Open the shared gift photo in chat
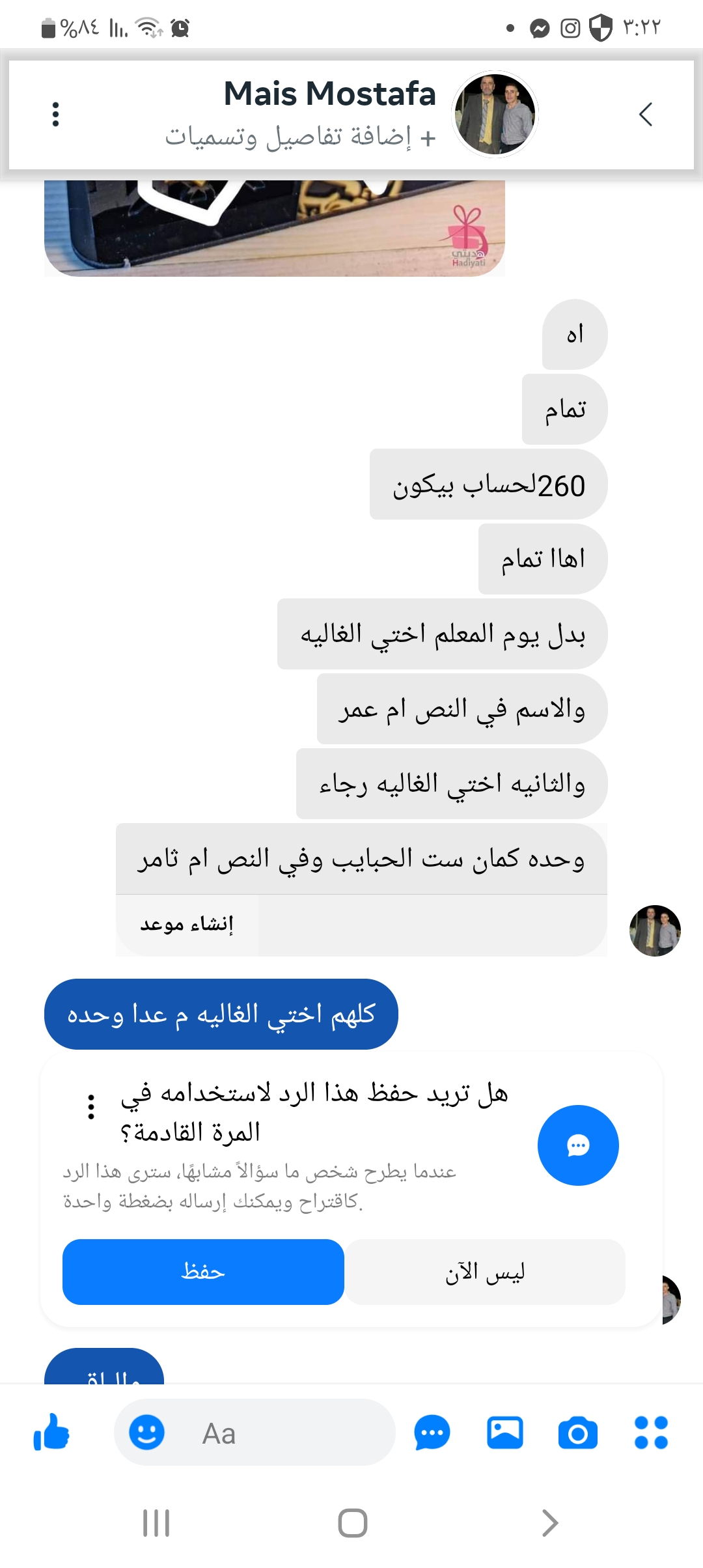Viewport: 703px width, 1568px height. pos(273,228)
